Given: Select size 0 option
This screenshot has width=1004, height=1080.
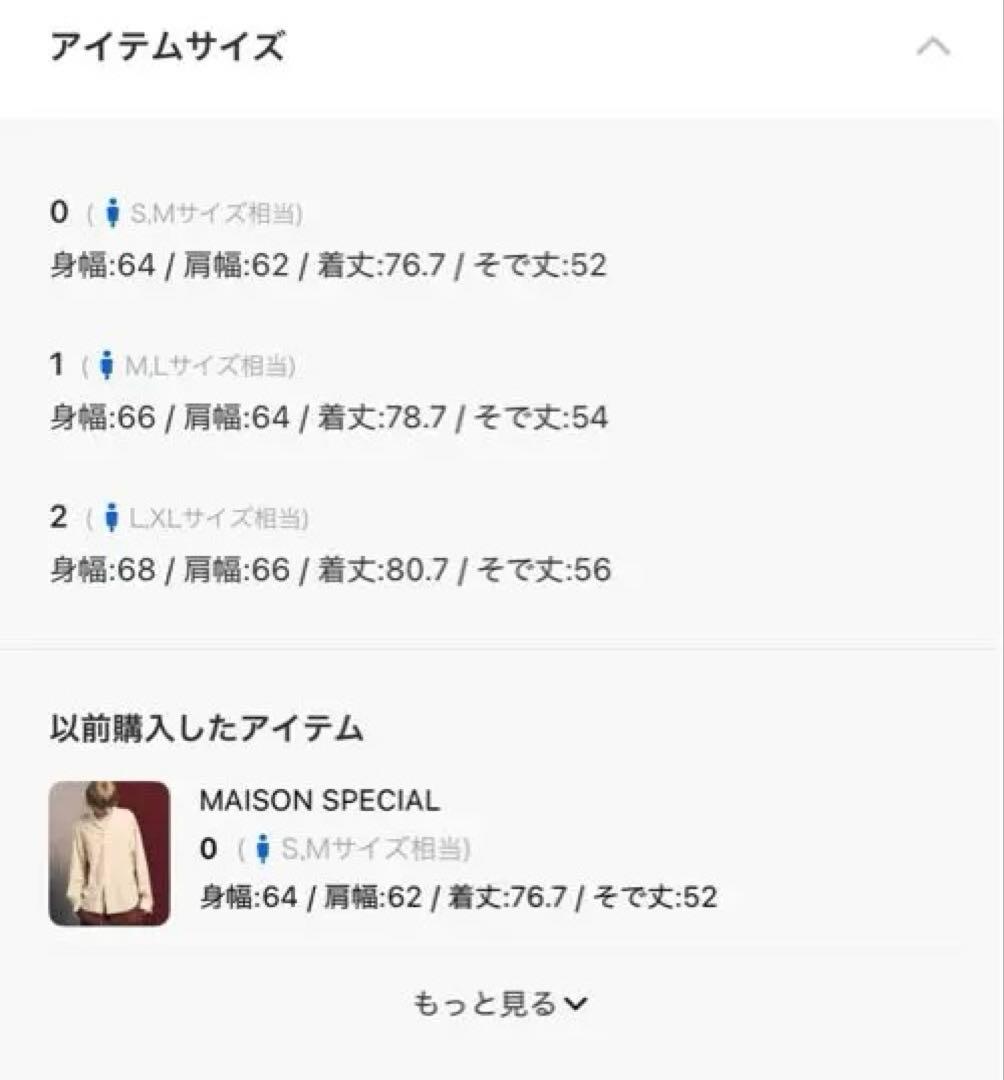Looking at the screenshot, I should point(60,211).
